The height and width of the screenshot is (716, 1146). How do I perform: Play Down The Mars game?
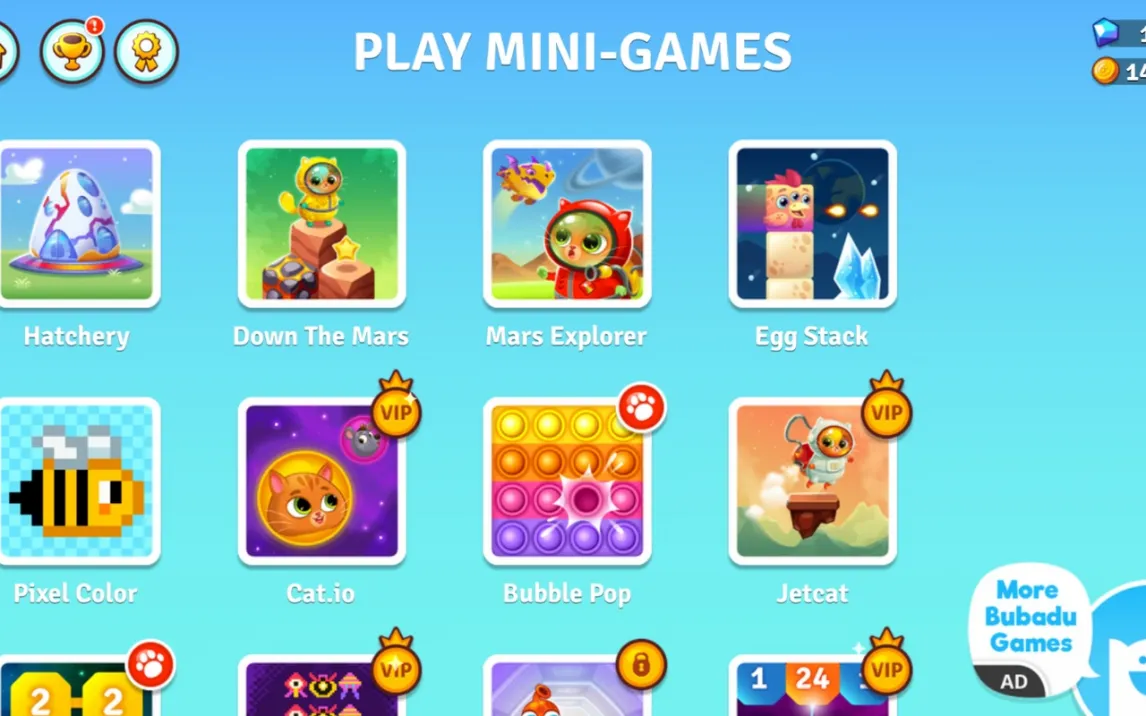(321, 224)
